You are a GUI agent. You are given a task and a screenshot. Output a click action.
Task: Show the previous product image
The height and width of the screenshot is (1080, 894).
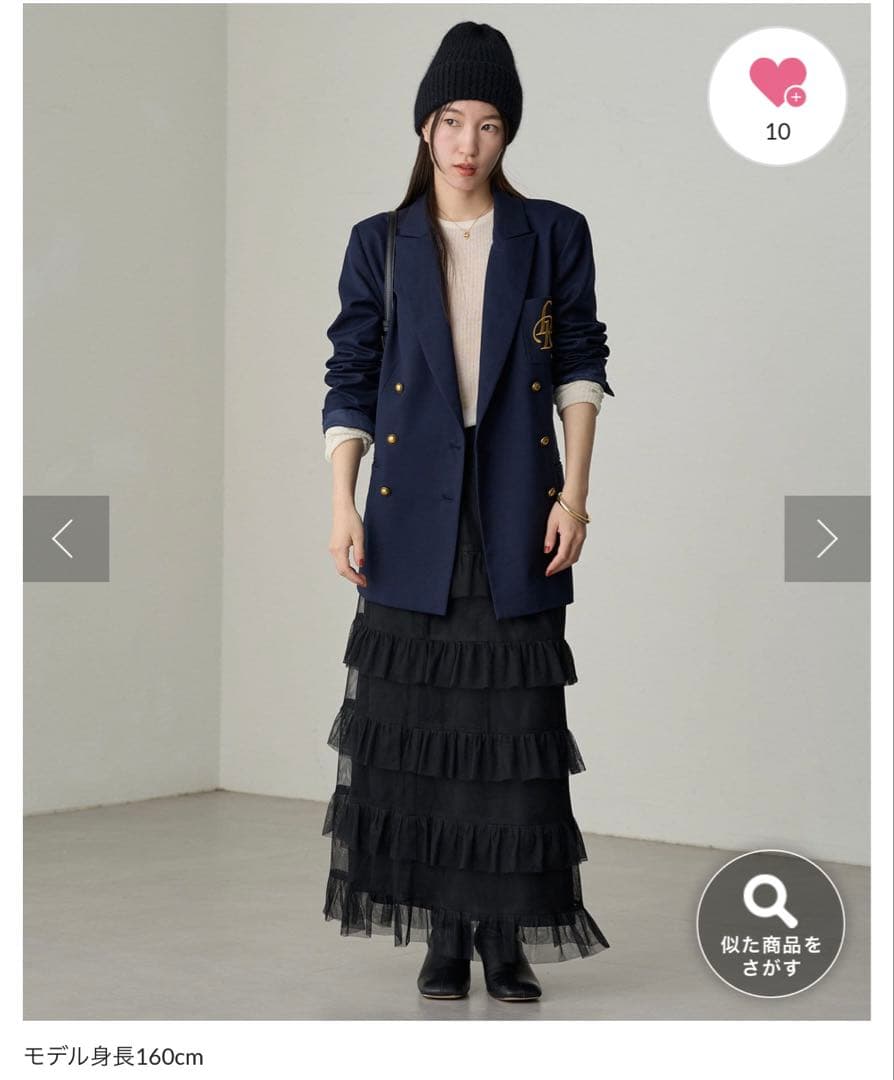[66, 539]
